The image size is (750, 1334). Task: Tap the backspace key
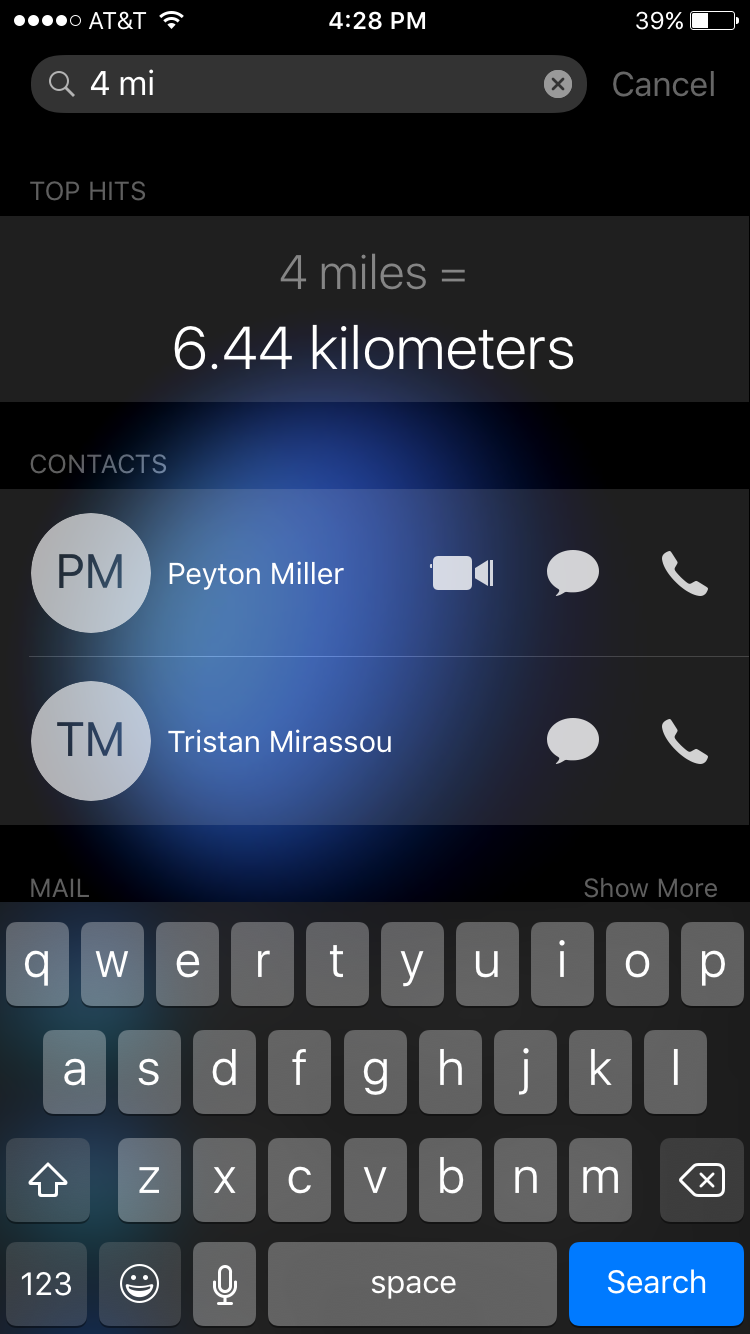coord(702,1181)
